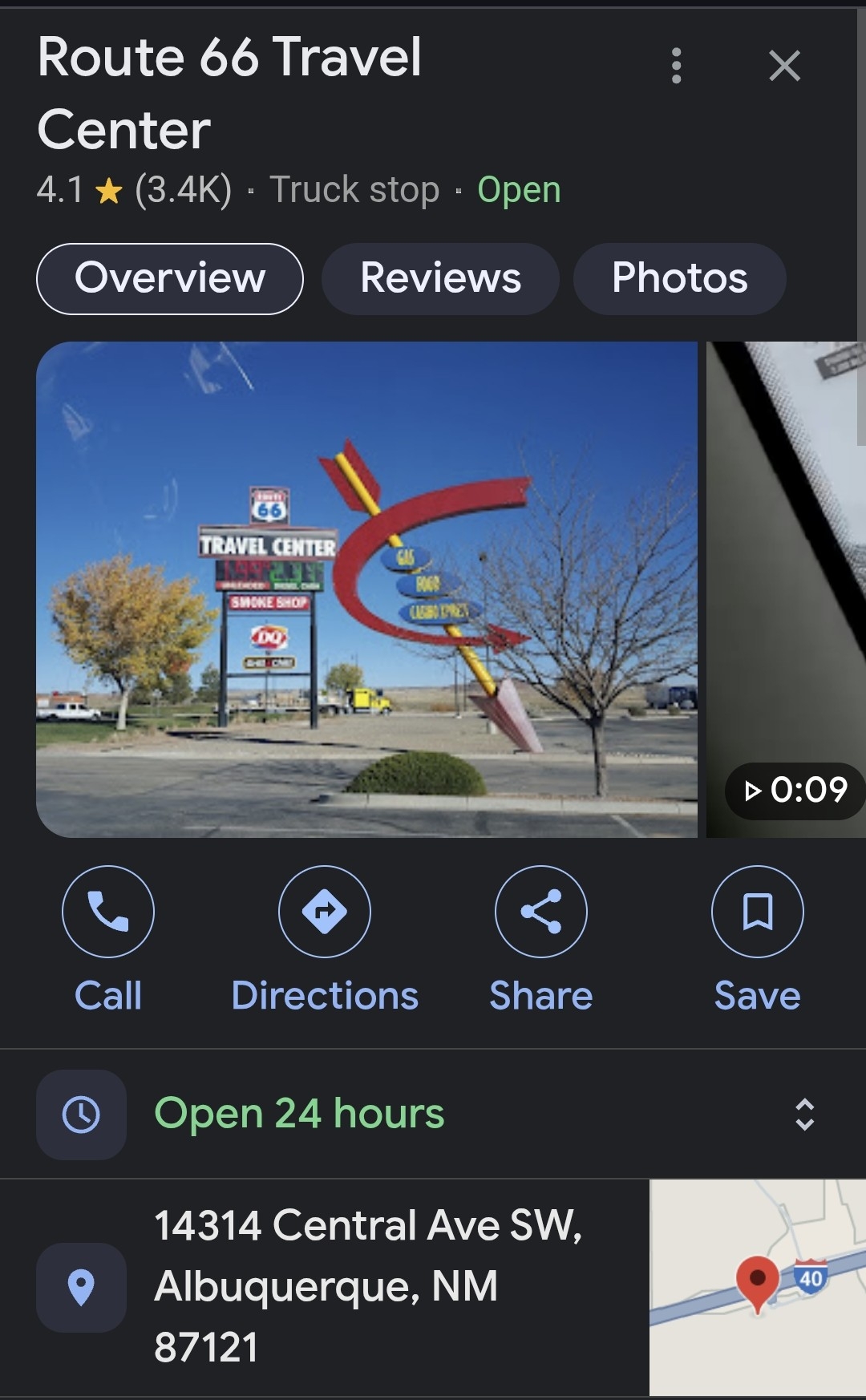The width and height of the screenshot is (866, 1400).
Task: Open the three-dot overflow menu
Action: click(676, 66)
